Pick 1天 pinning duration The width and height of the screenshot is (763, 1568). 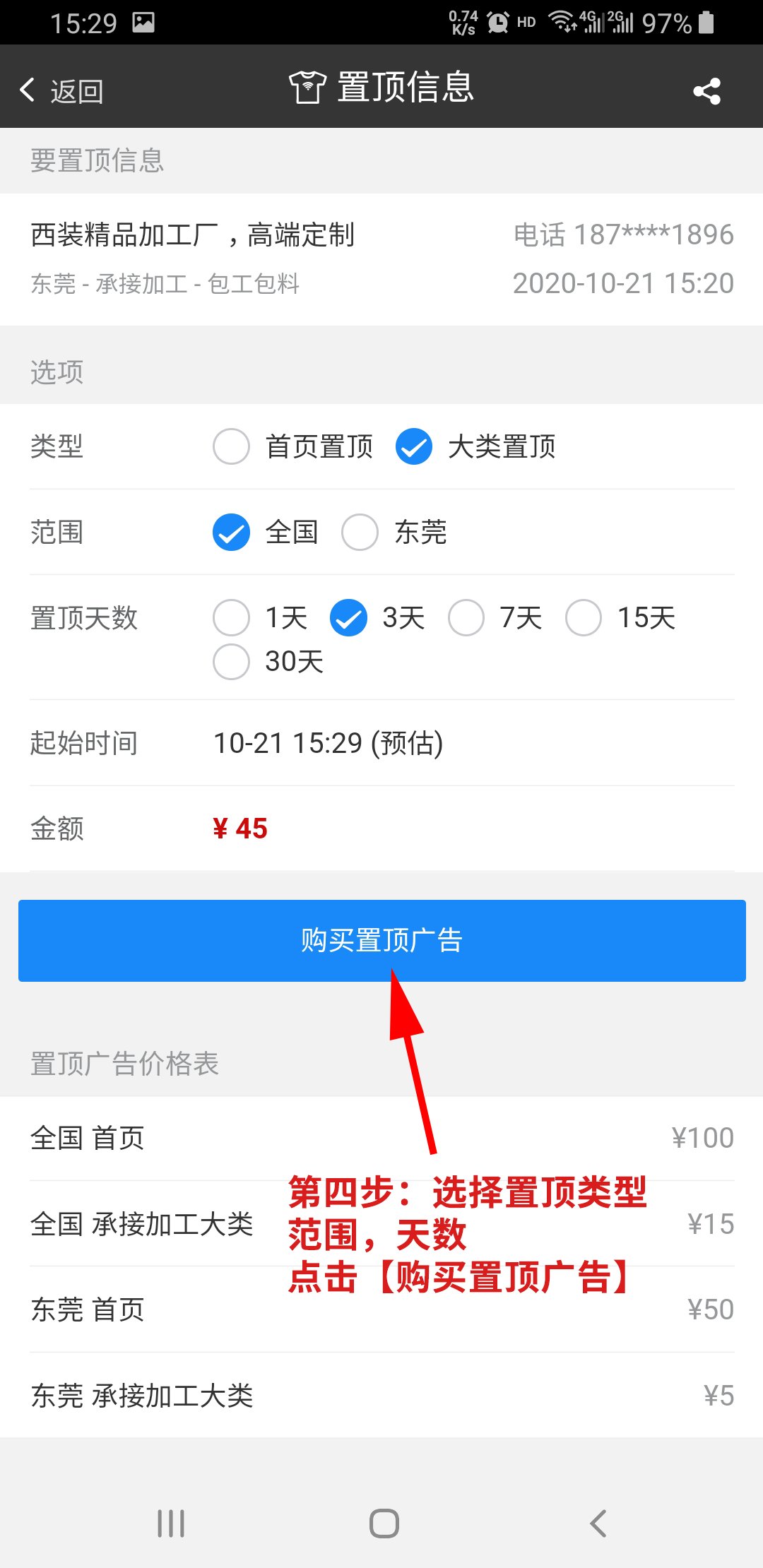point(231,618)
